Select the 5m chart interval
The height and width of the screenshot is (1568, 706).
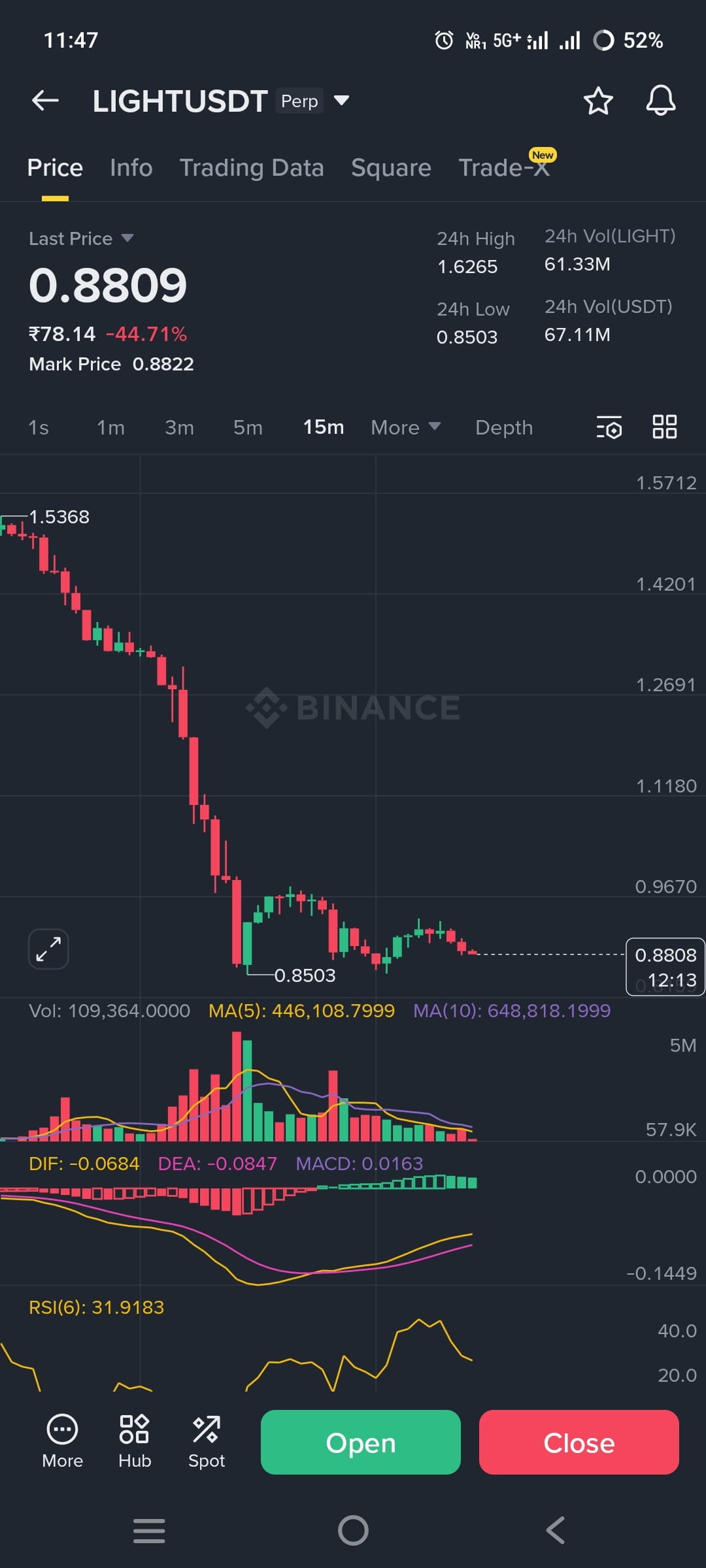[x=248, y=427]
